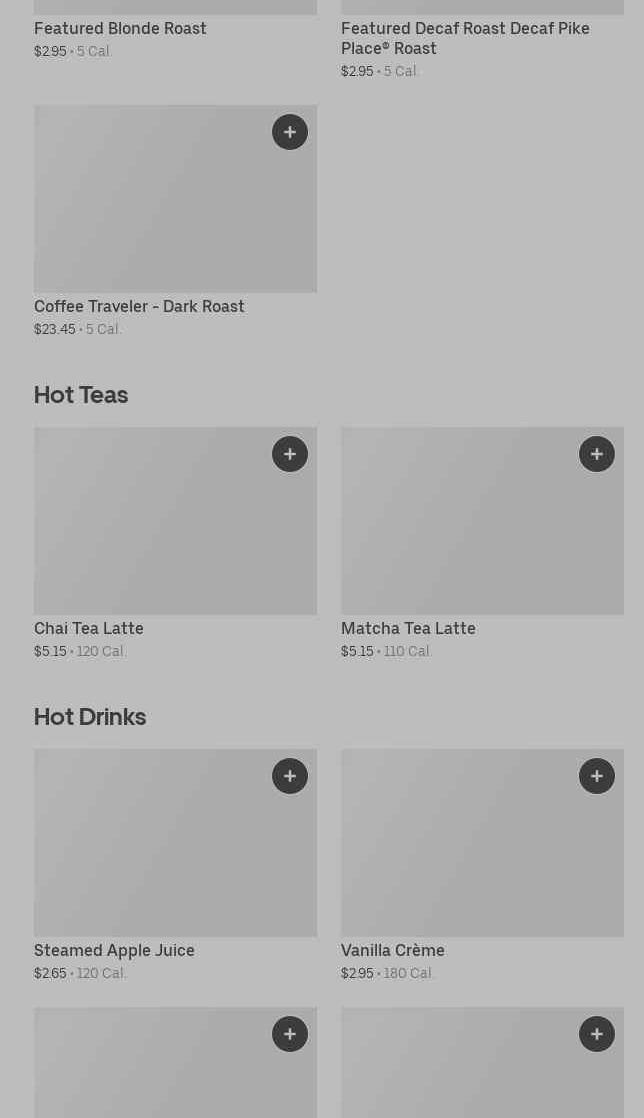Add Chai Tea Latte to cart

pyautogui.click(x=290, y=454)
